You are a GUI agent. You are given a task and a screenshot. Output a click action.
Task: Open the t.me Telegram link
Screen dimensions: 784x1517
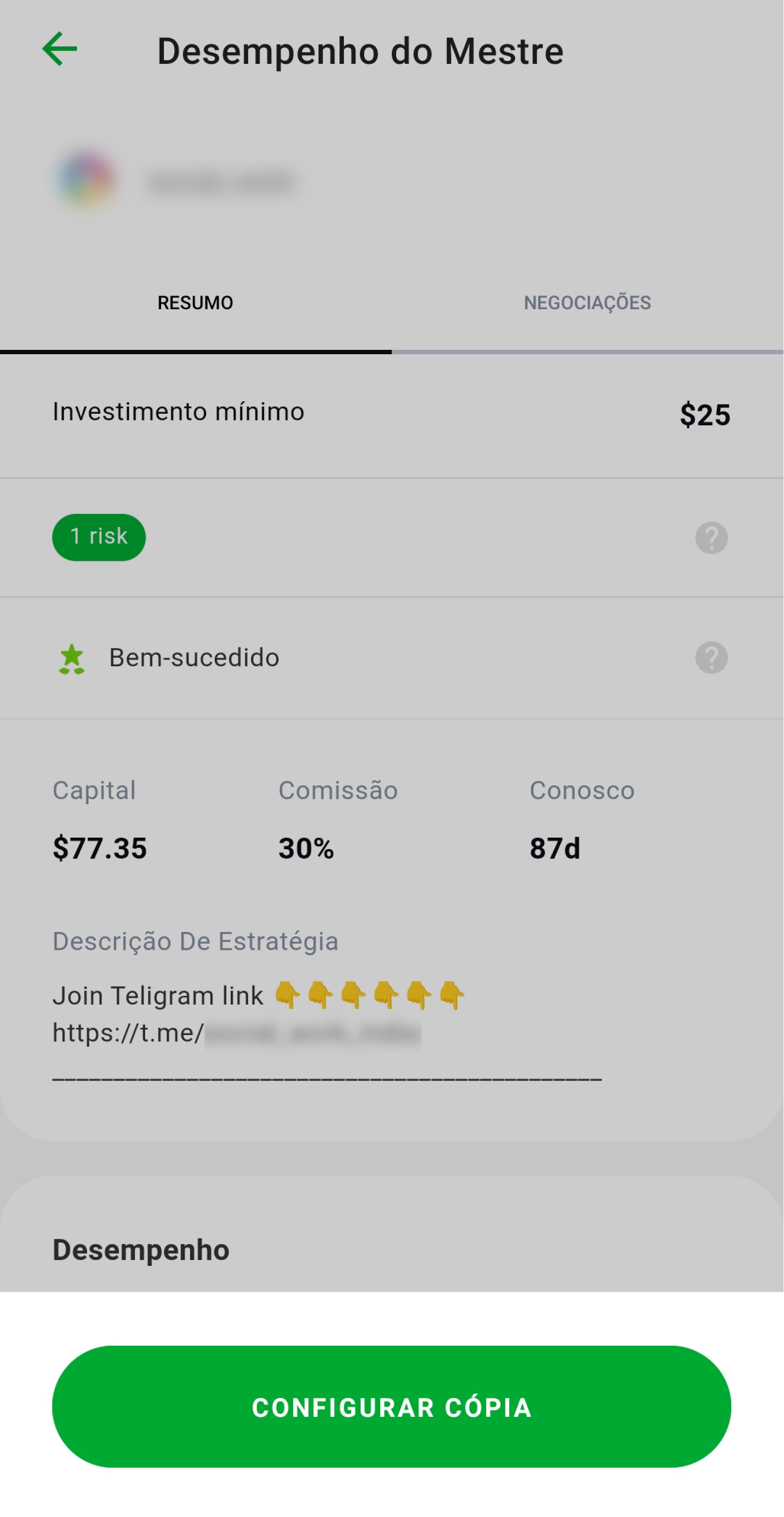237,1033
